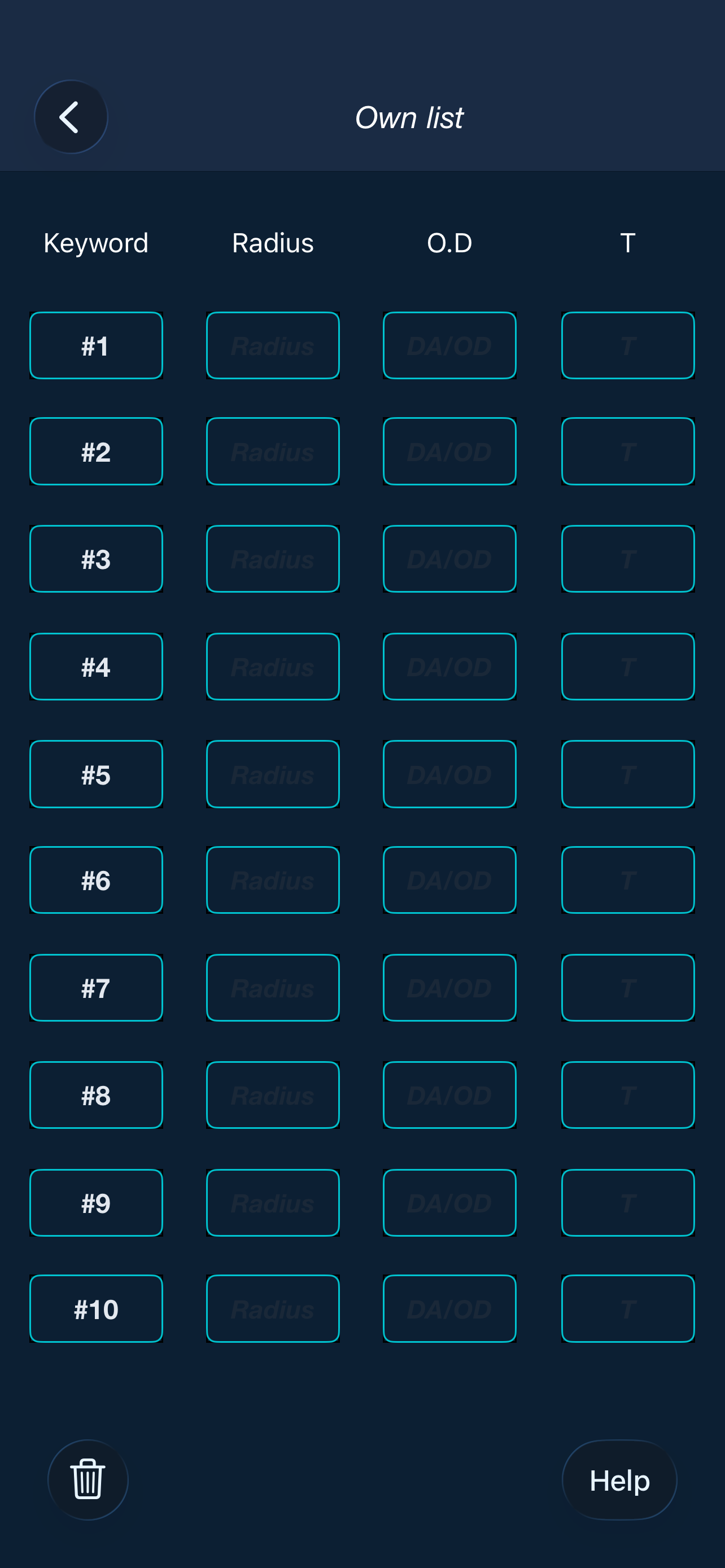Image resolution: width=725 pixels, height=1568 pixels.
Task: Click the T field in row #10
Action: tap(627, 1309)
